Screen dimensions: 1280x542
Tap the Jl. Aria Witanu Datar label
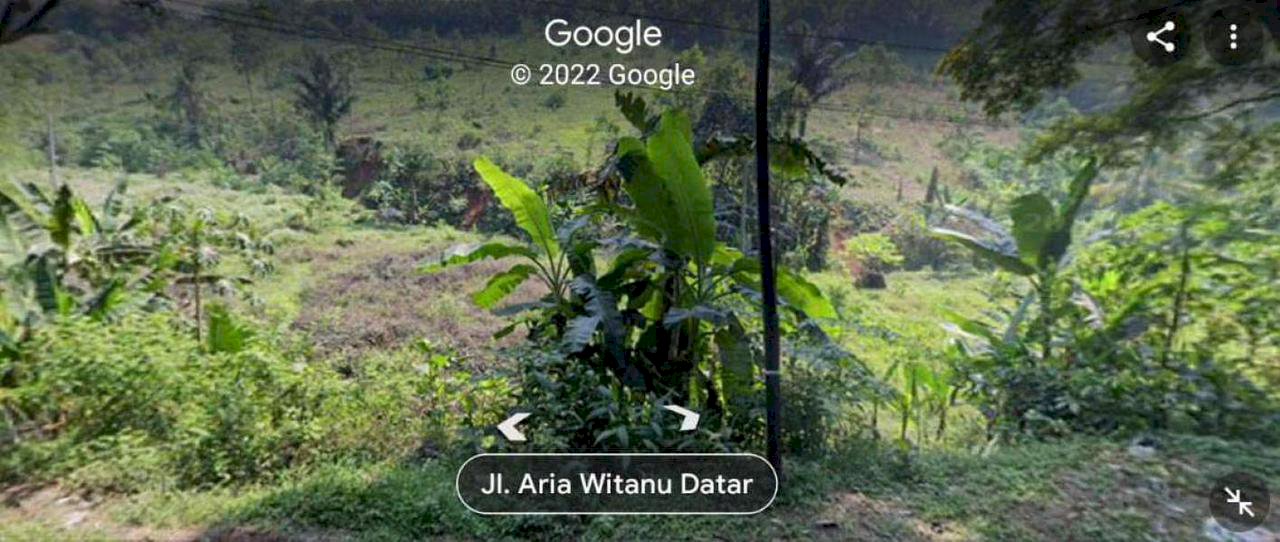click(616, 484)
